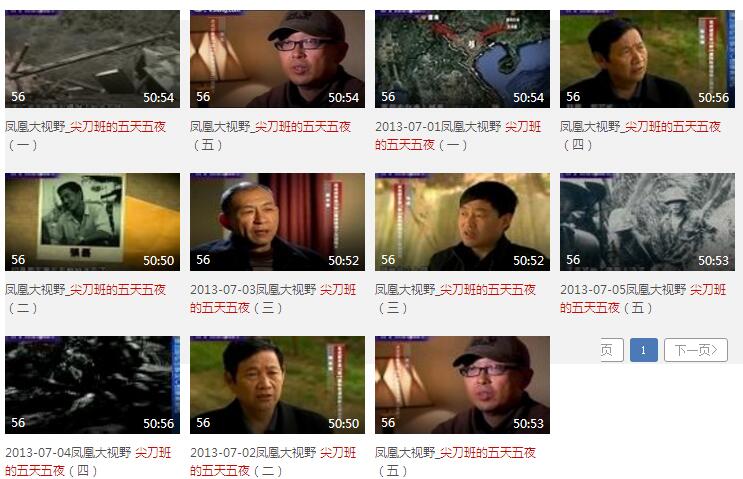
Task: Open the 50:54 video 凤凰大视野_尖刀班的五天五夜（五）
Action: click(277, 59)
